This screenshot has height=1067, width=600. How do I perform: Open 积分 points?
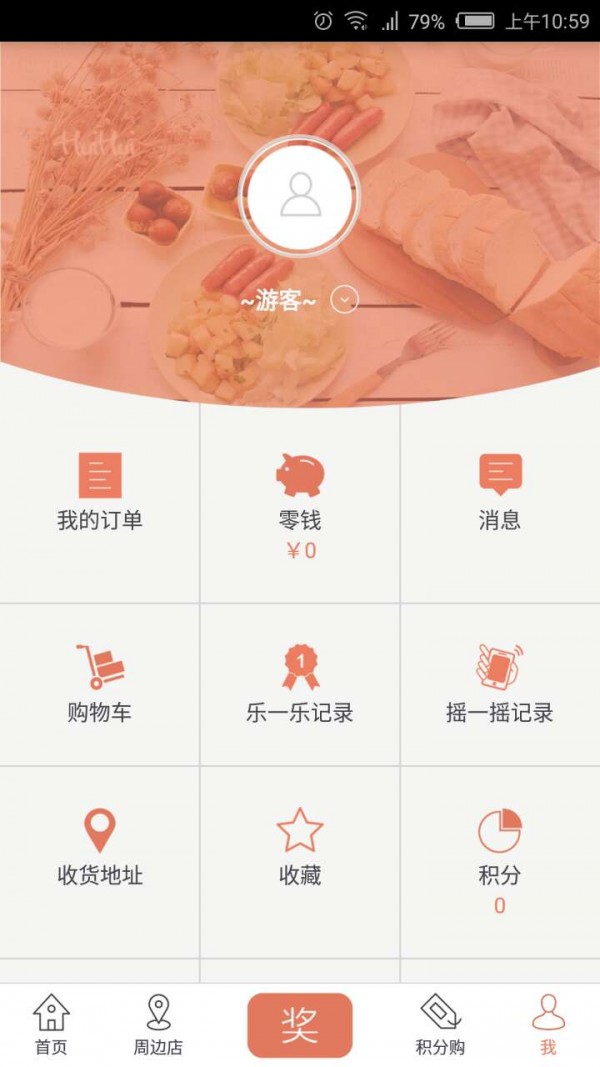[500, 858]
